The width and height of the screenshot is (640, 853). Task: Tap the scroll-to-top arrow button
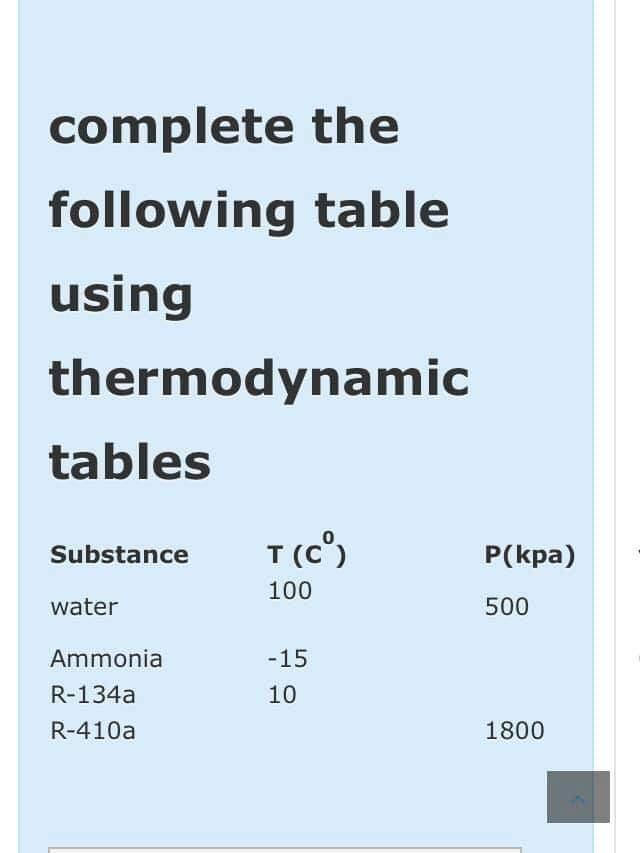[x=578, y=797]
